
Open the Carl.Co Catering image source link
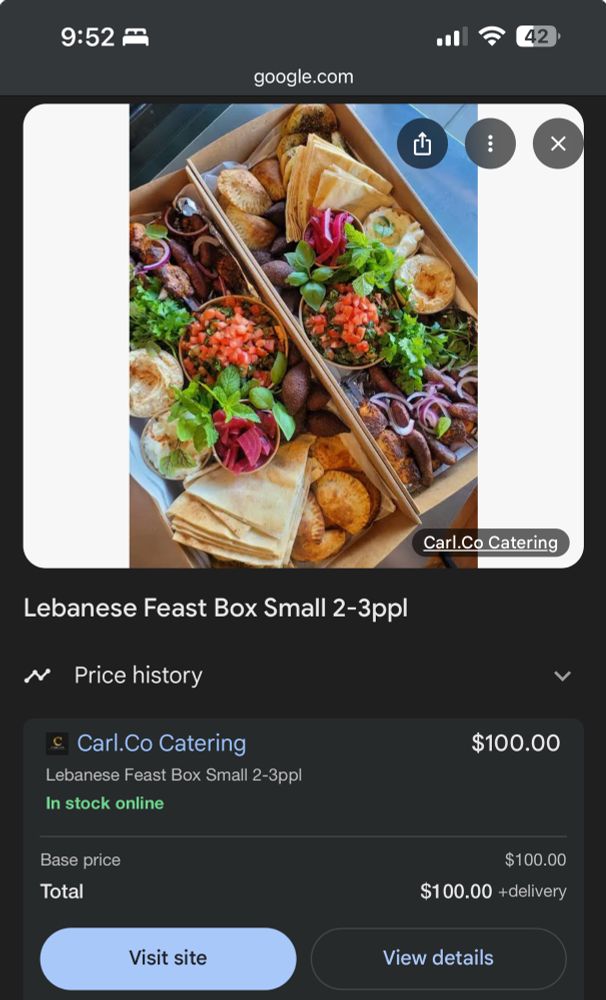pyautogui.click(x=490, y=543)
